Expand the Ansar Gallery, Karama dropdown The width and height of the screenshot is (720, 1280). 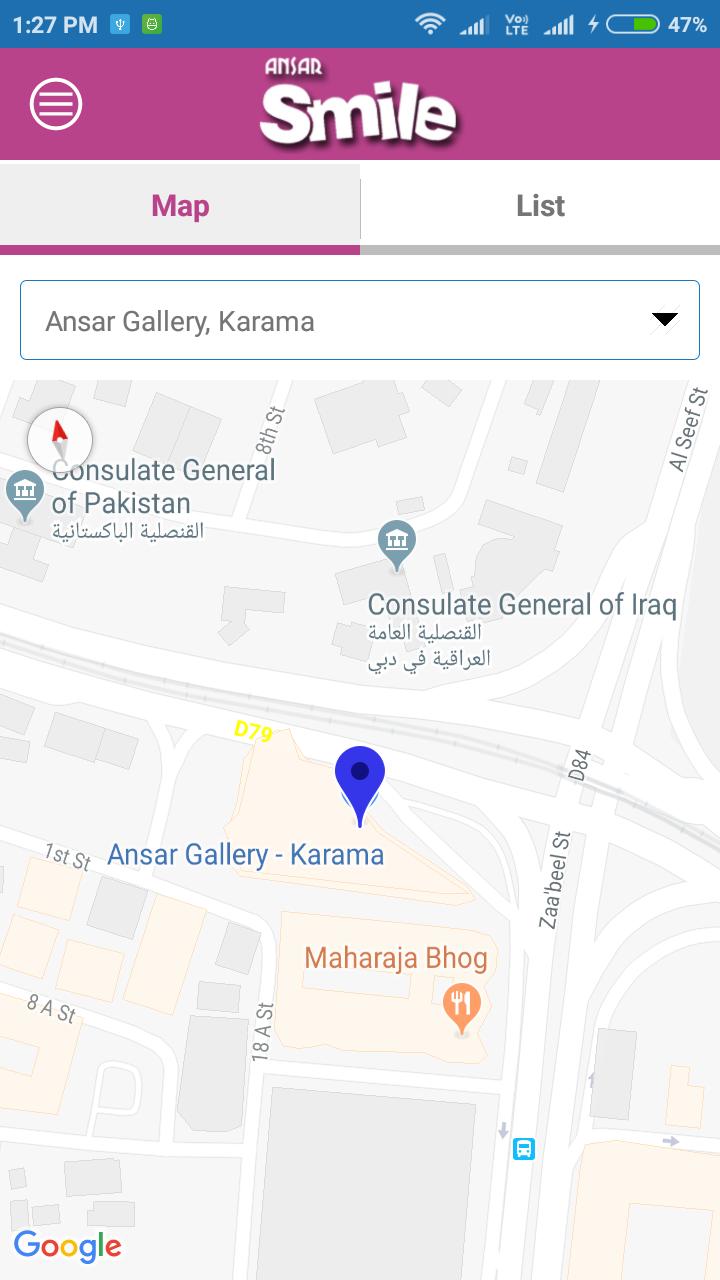tap(360, 320)
